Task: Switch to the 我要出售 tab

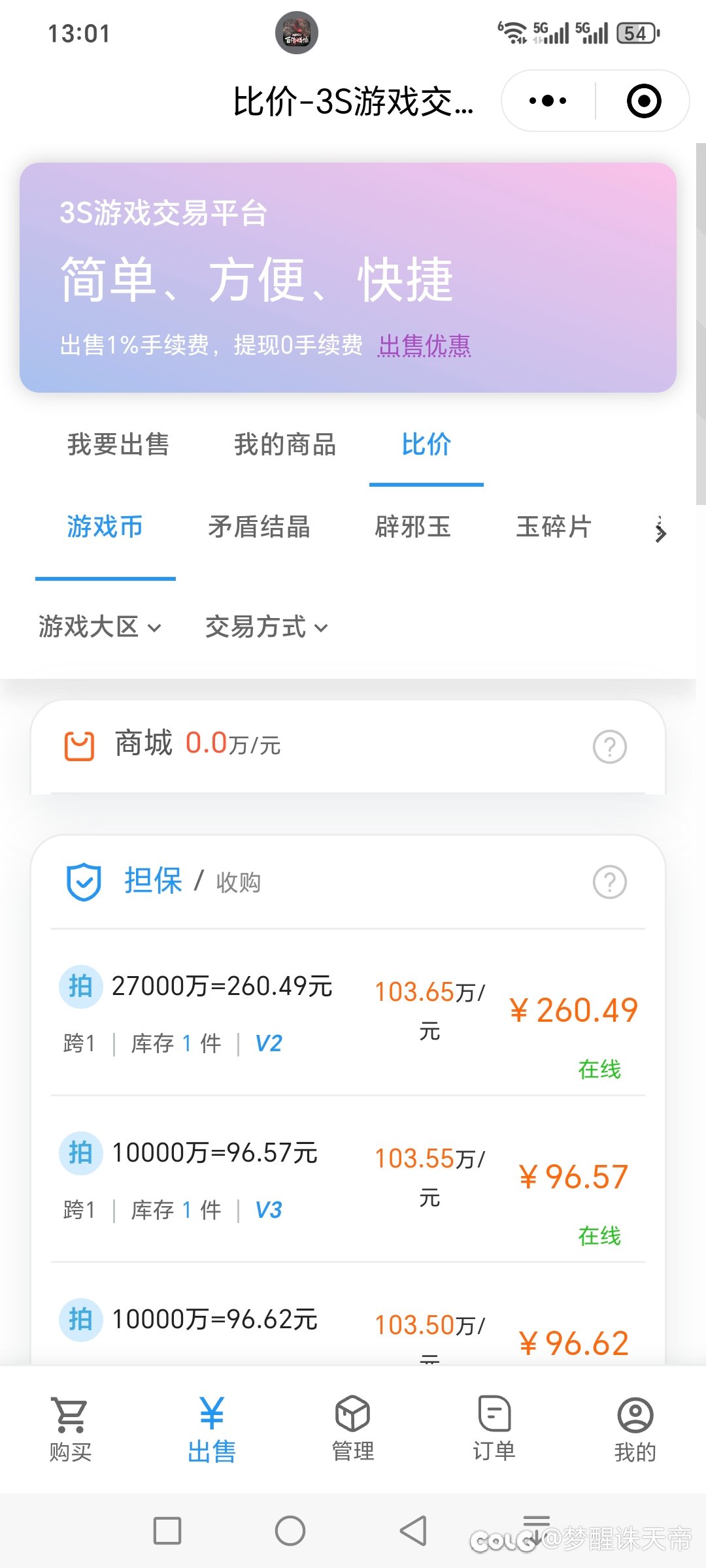Action: [x=118, y=445]
